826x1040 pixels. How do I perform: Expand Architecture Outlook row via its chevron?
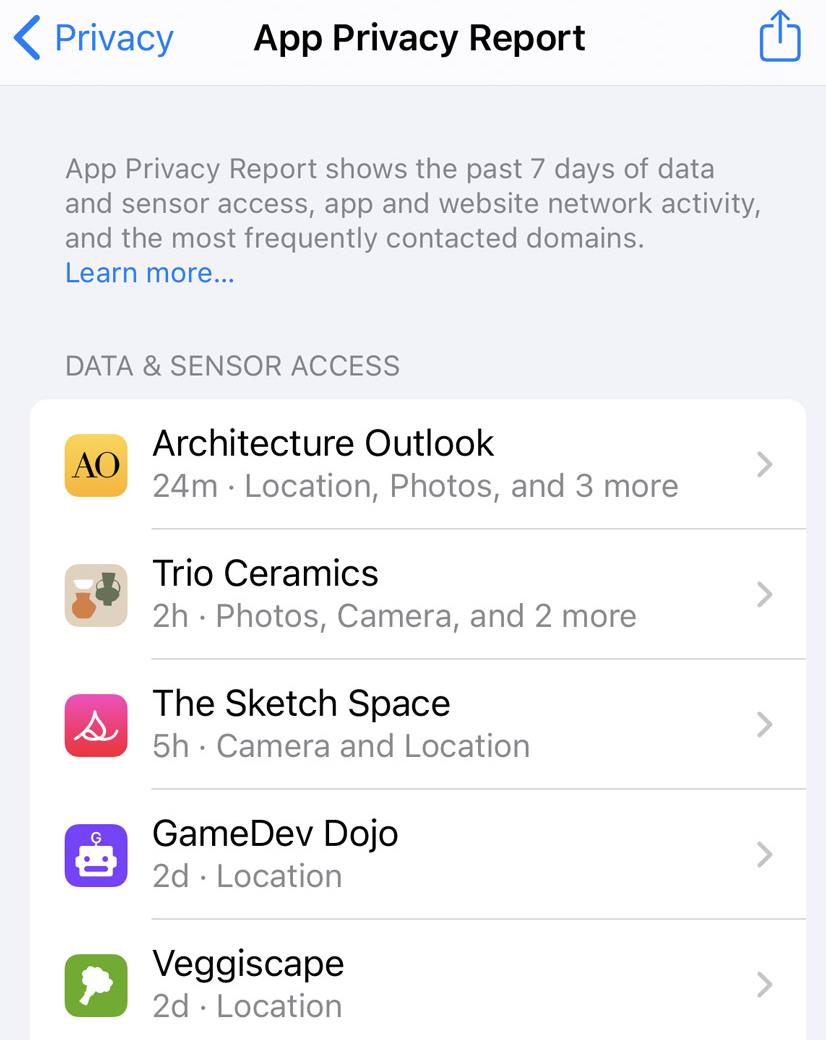point(765,464)
